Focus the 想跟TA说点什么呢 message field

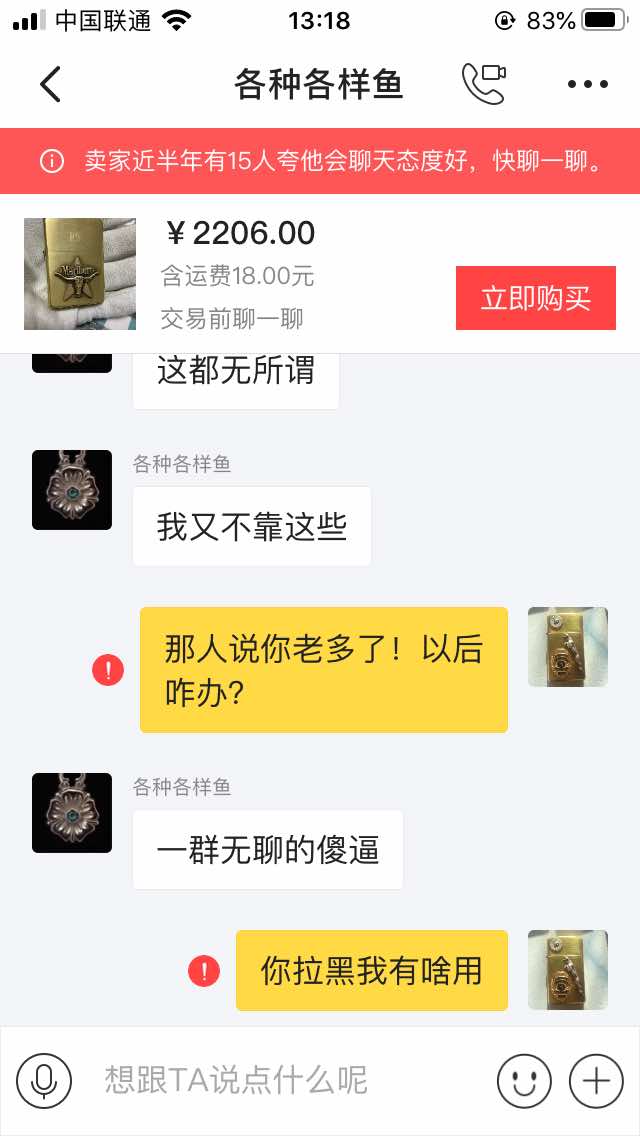tap(290, 1080)
